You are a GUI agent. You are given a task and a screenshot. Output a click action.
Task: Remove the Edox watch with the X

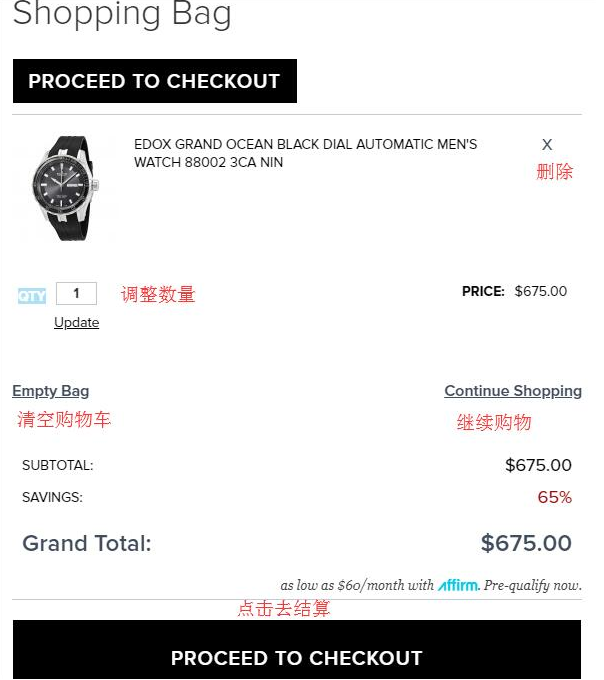(x=547, y=145)
